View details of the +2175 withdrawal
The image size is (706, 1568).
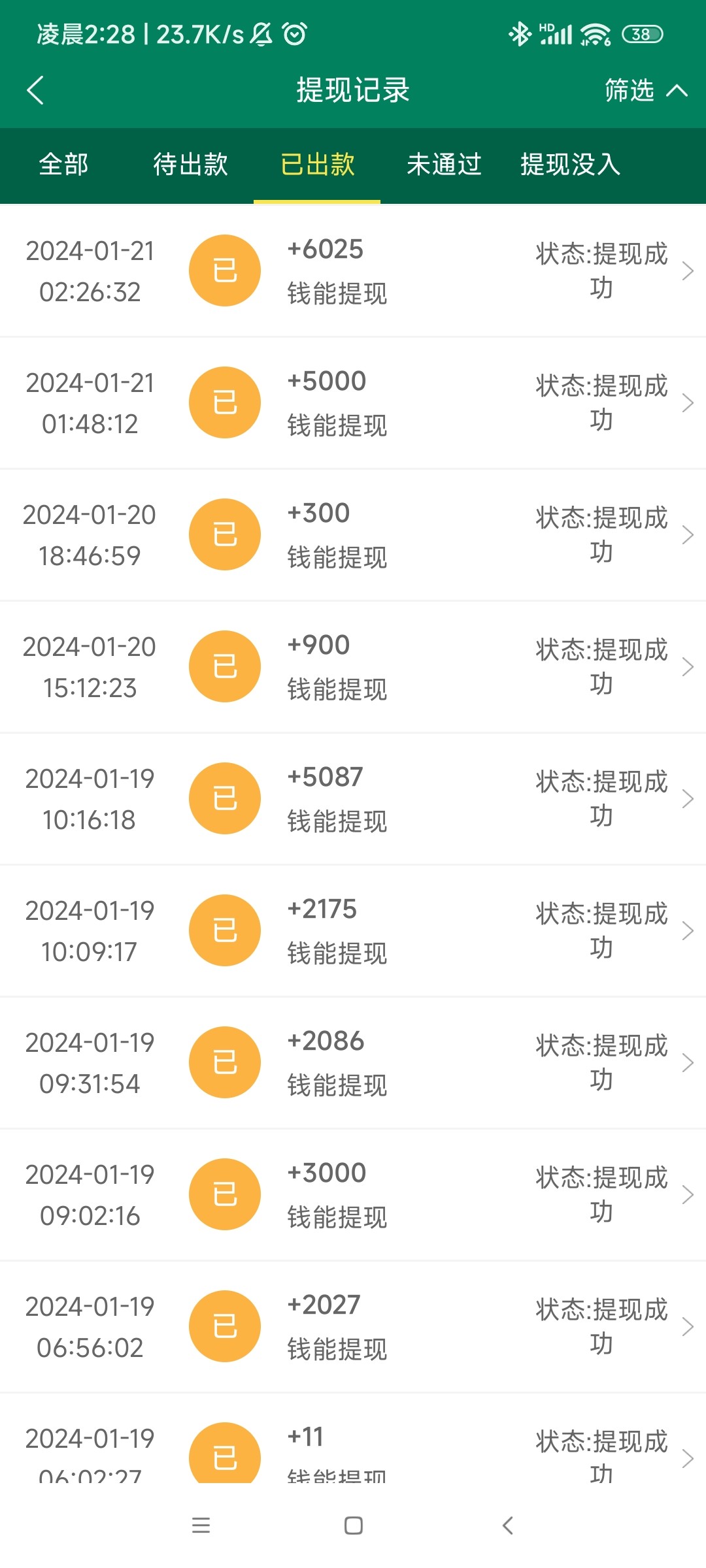(x=353, y=930)
